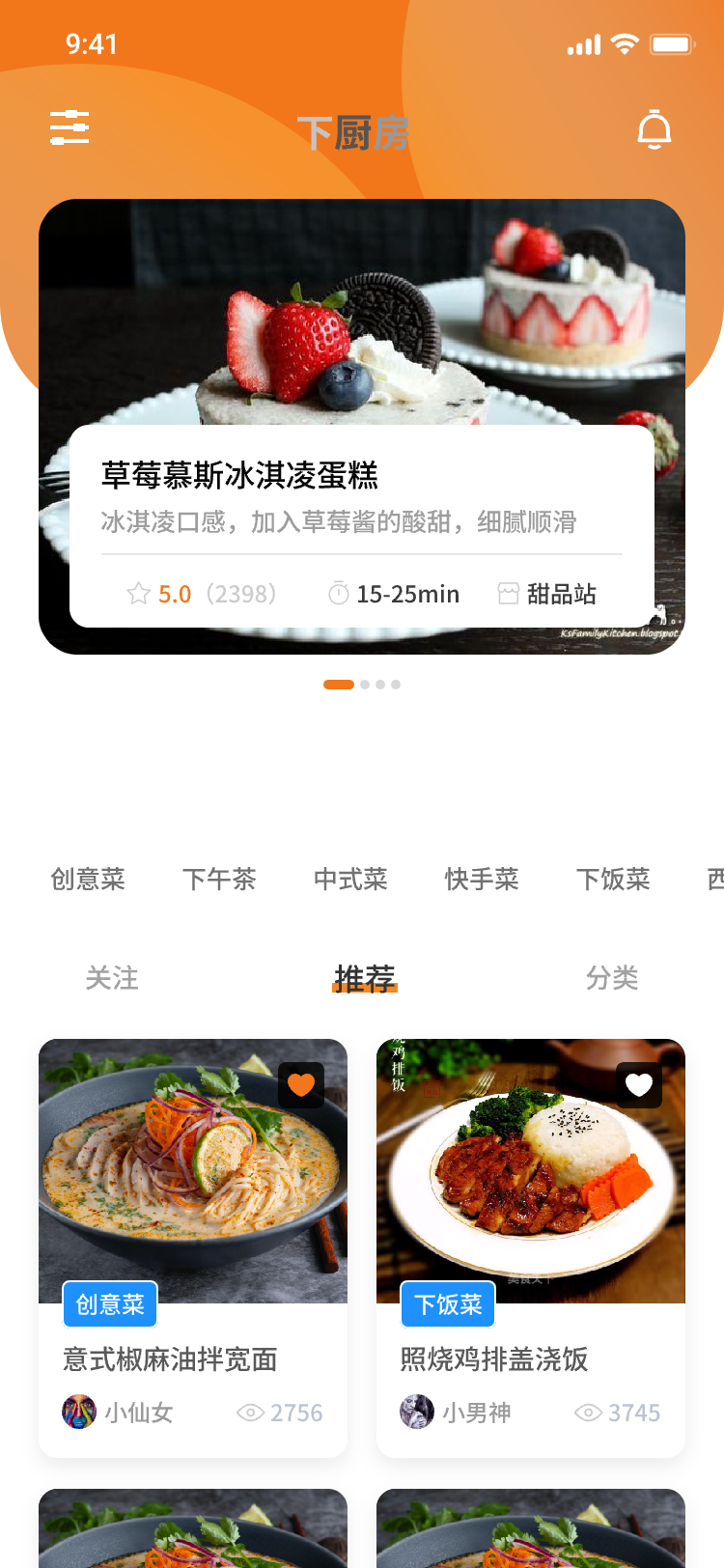Switch to the 关注 tab

tap(112, 978)
